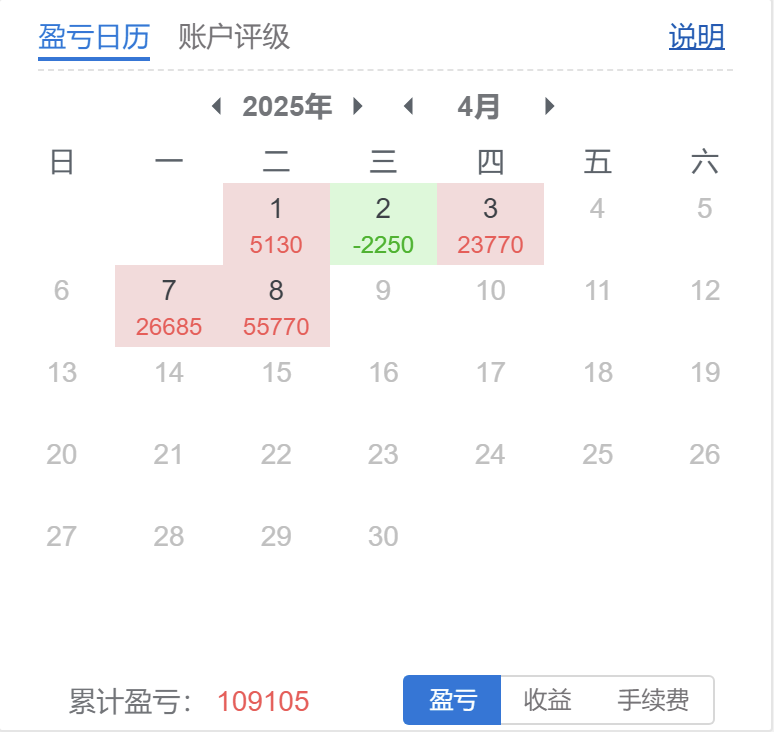This screenshot has height=732, width=774.
Task: Switch to the 收益 segment
Action: [x=547, y=700]
